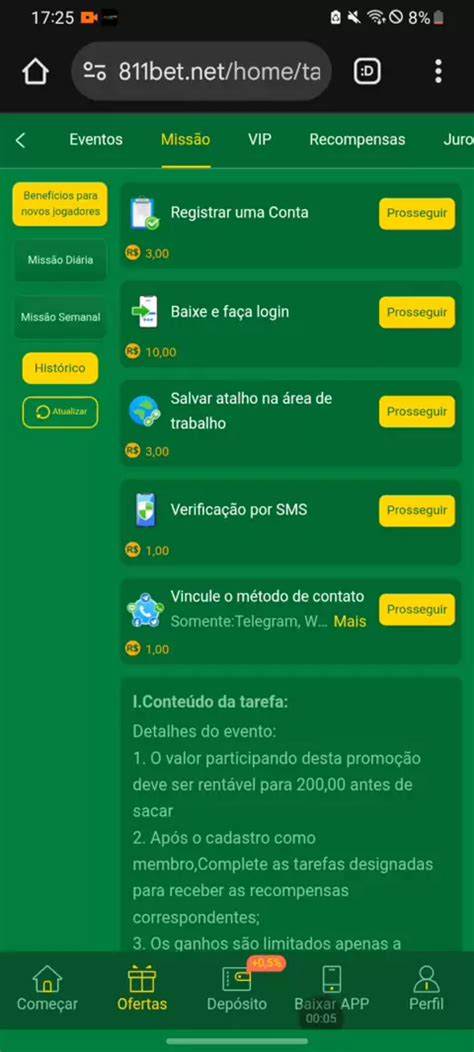Open the browser overflow menu
474x1052 pixels.
click(x=438, y=71)
